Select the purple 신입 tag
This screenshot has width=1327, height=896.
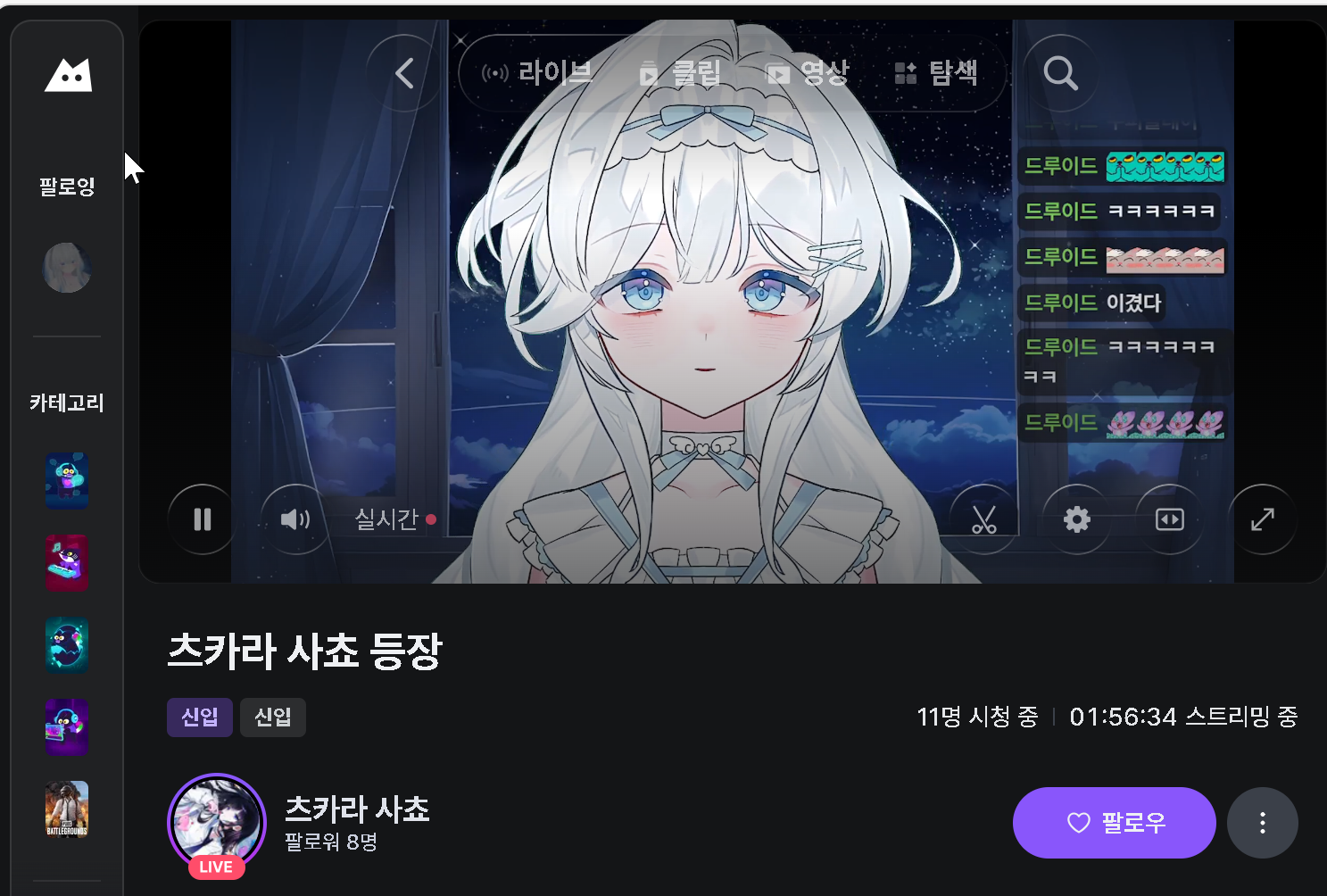pyautogui.click(x=199, y=718)
